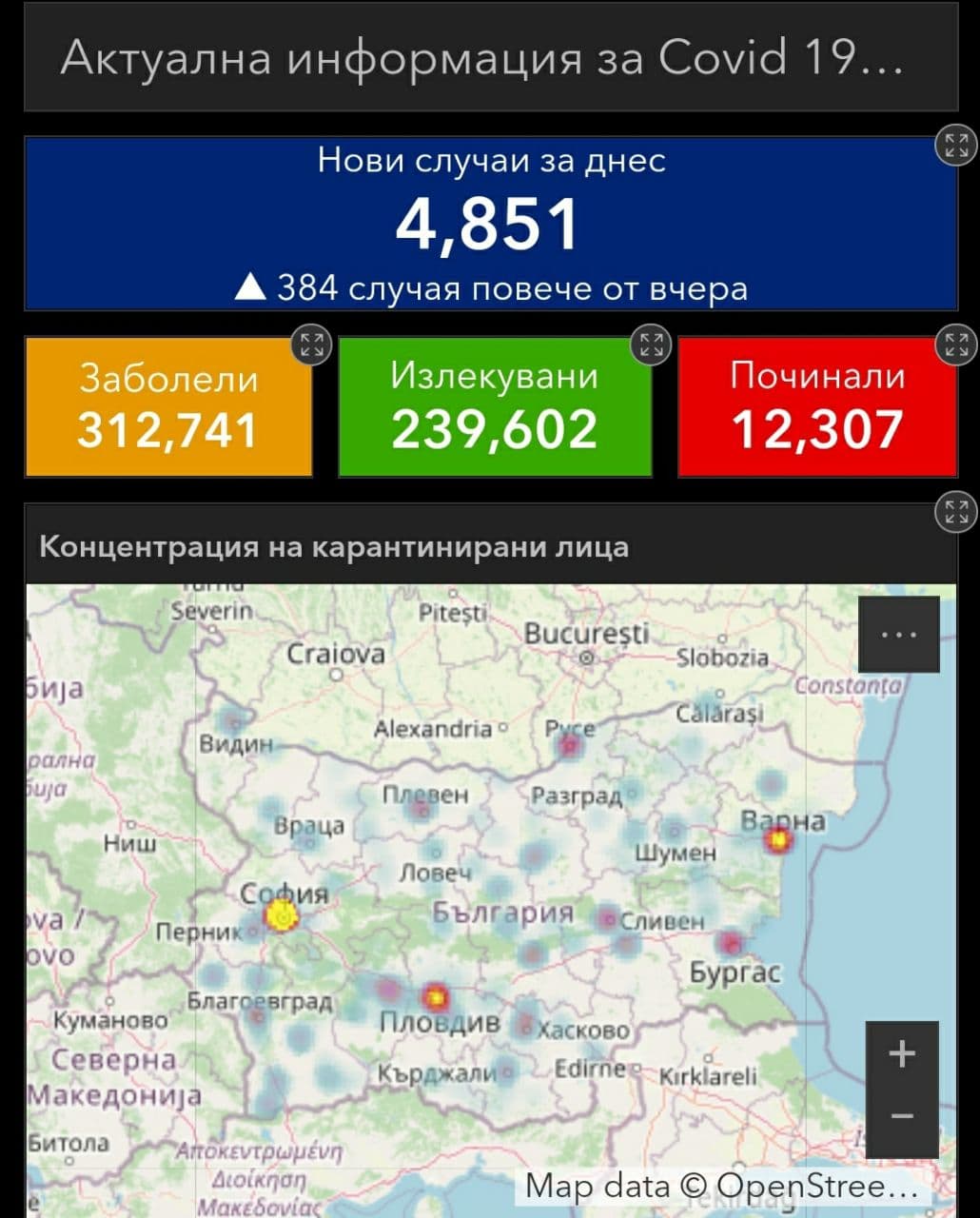Screen dimensions: 980x1218
Task: Expand the Заболели panel
Action: [x=311, y=344]
